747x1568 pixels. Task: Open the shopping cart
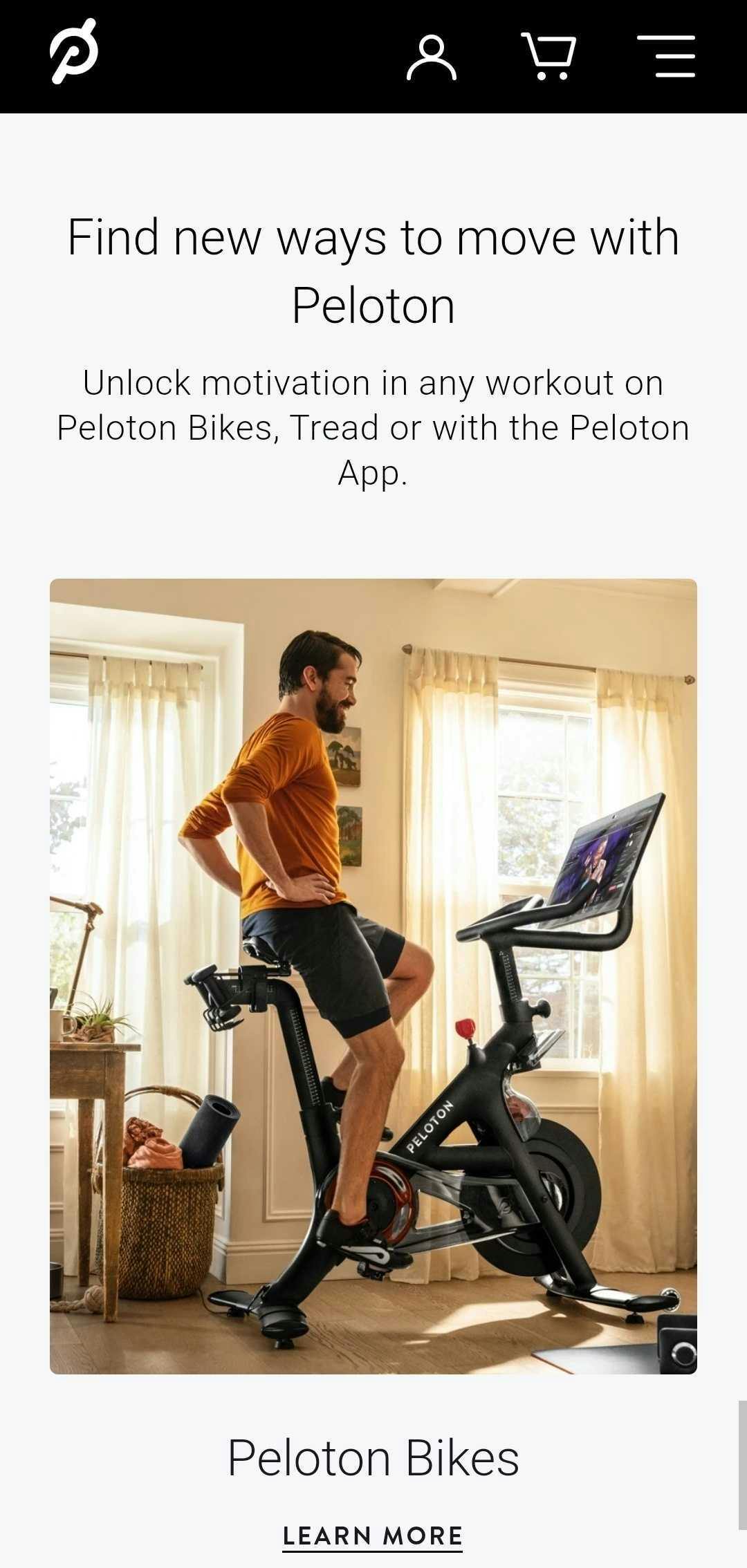point(548,57)
